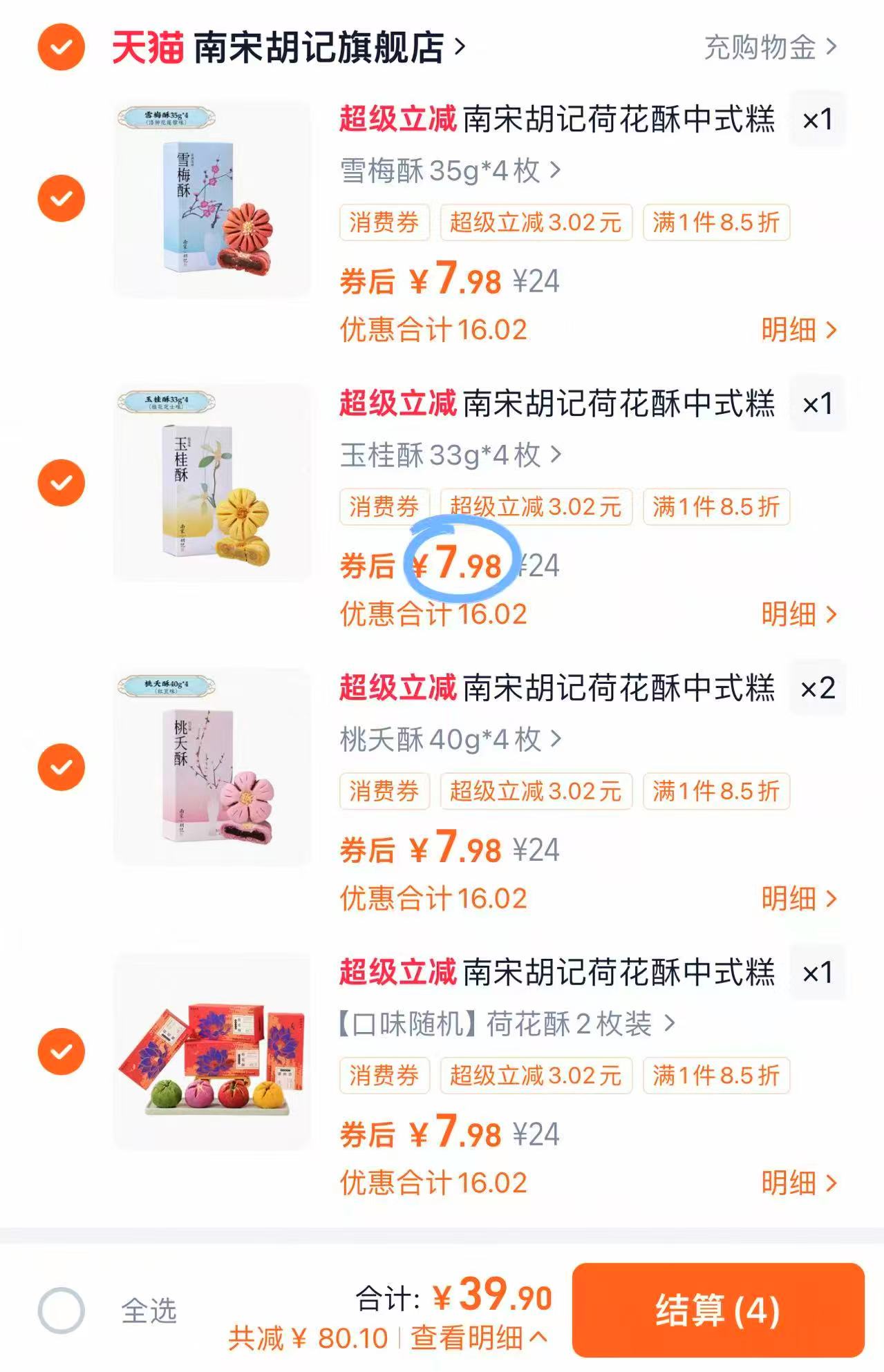
Task: Adjust the ×2 quantity of 桃夭酥
Action: [x=818, y=688]
